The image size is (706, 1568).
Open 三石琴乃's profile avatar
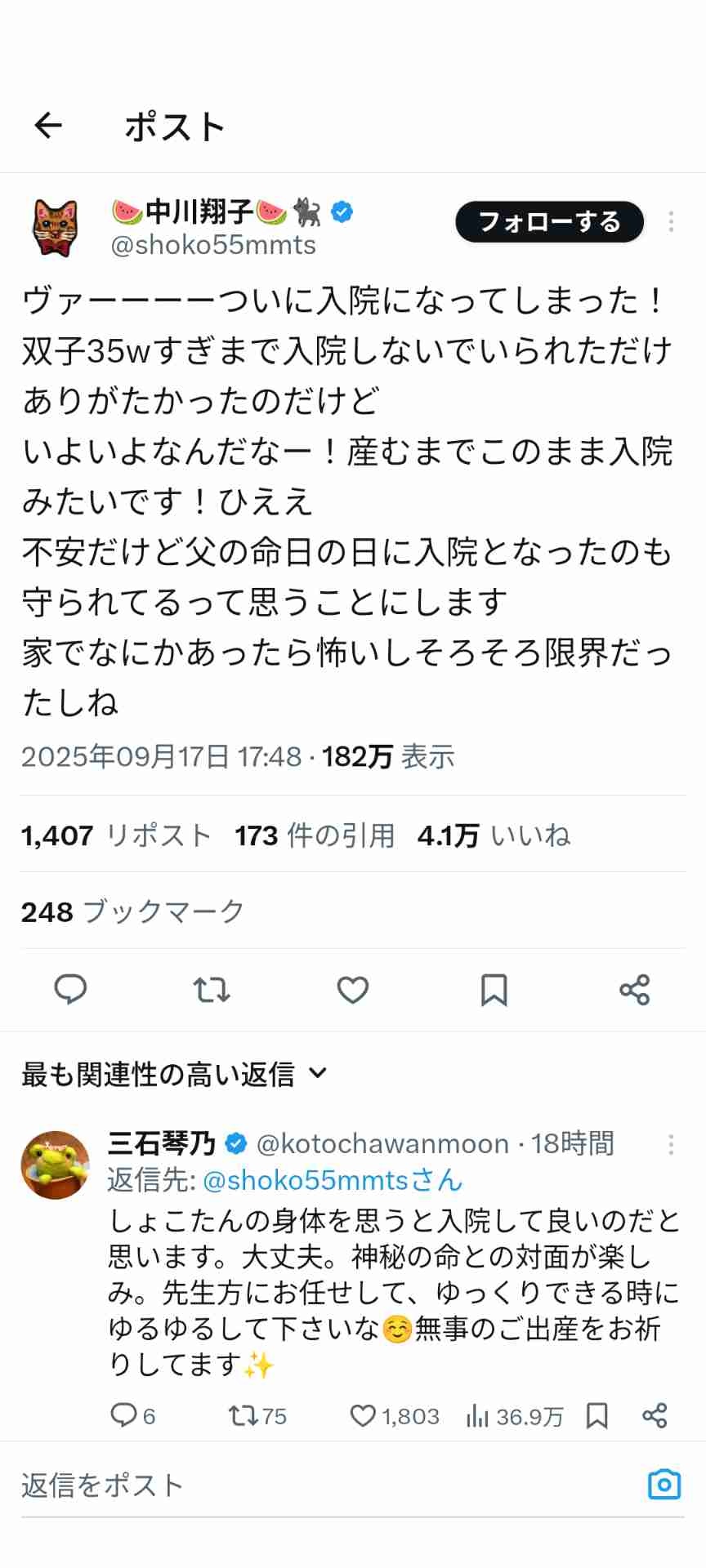click(56, 1165)
